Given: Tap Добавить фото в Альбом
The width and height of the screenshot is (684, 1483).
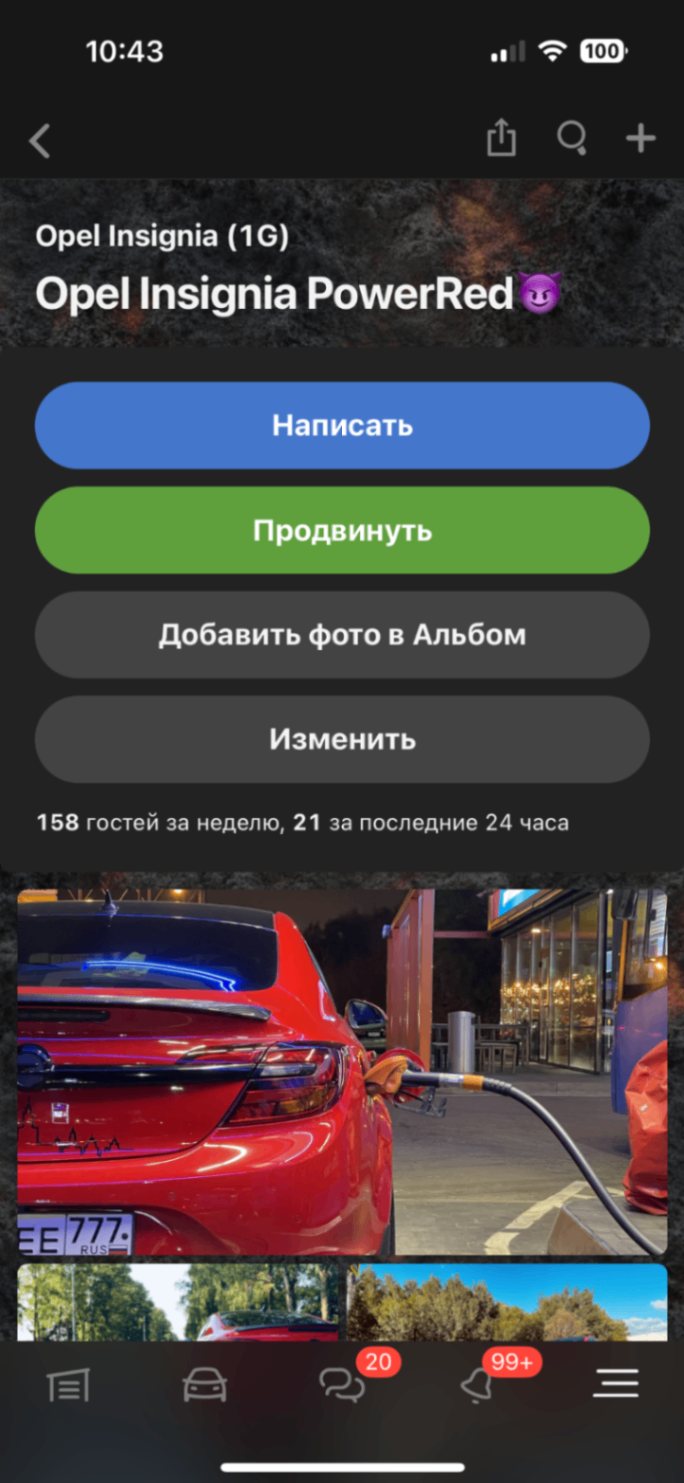Looking at the screenshot, I should click(x=342, y=635).
